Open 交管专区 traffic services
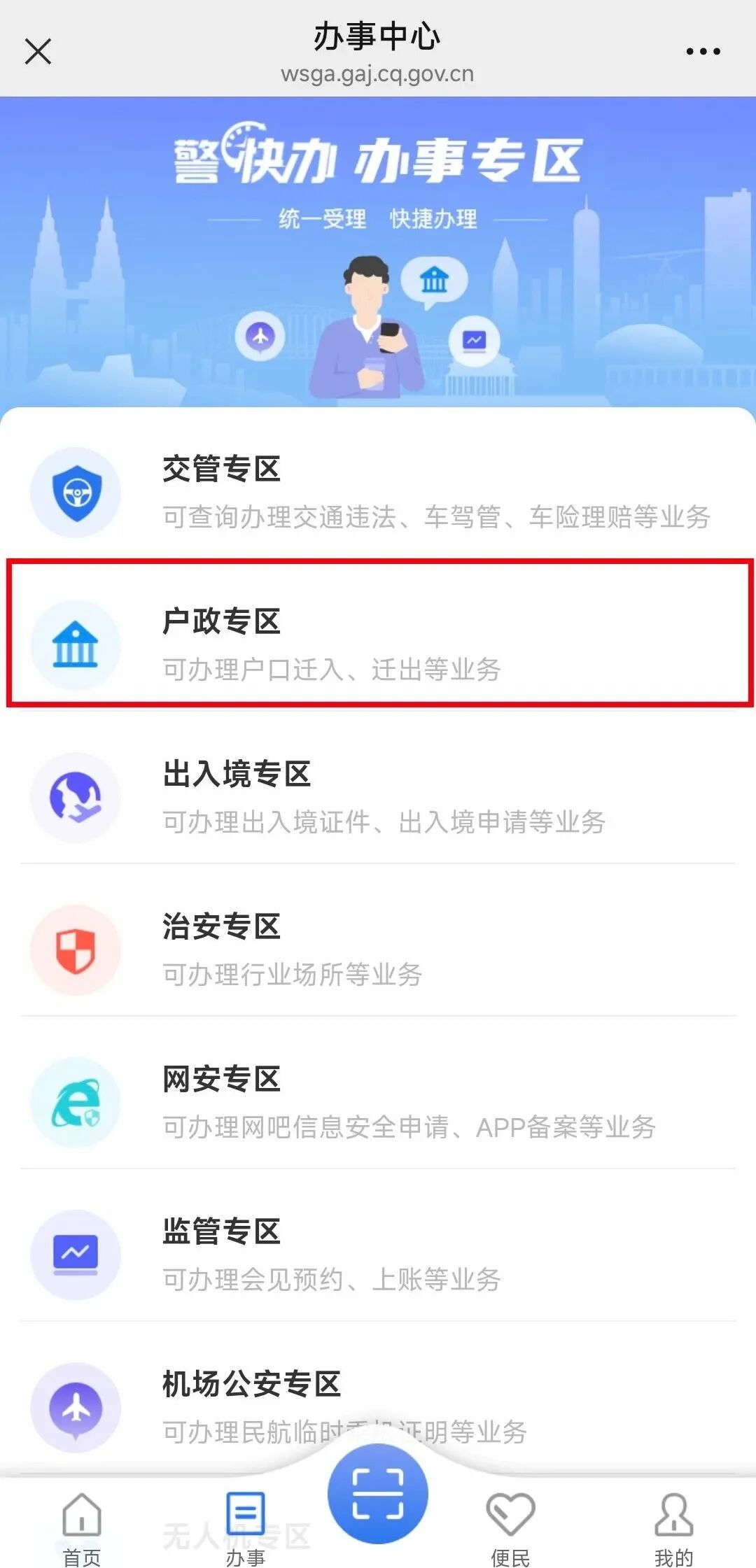This screenshot has height=1568, width=756. 378,492
